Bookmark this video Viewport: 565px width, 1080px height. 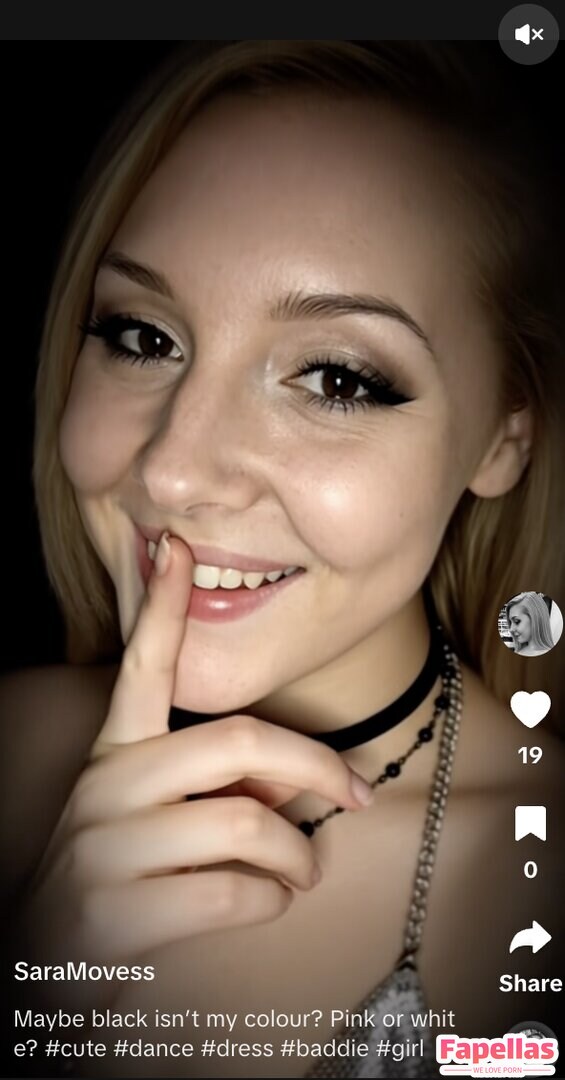click(x=530, y=823)
